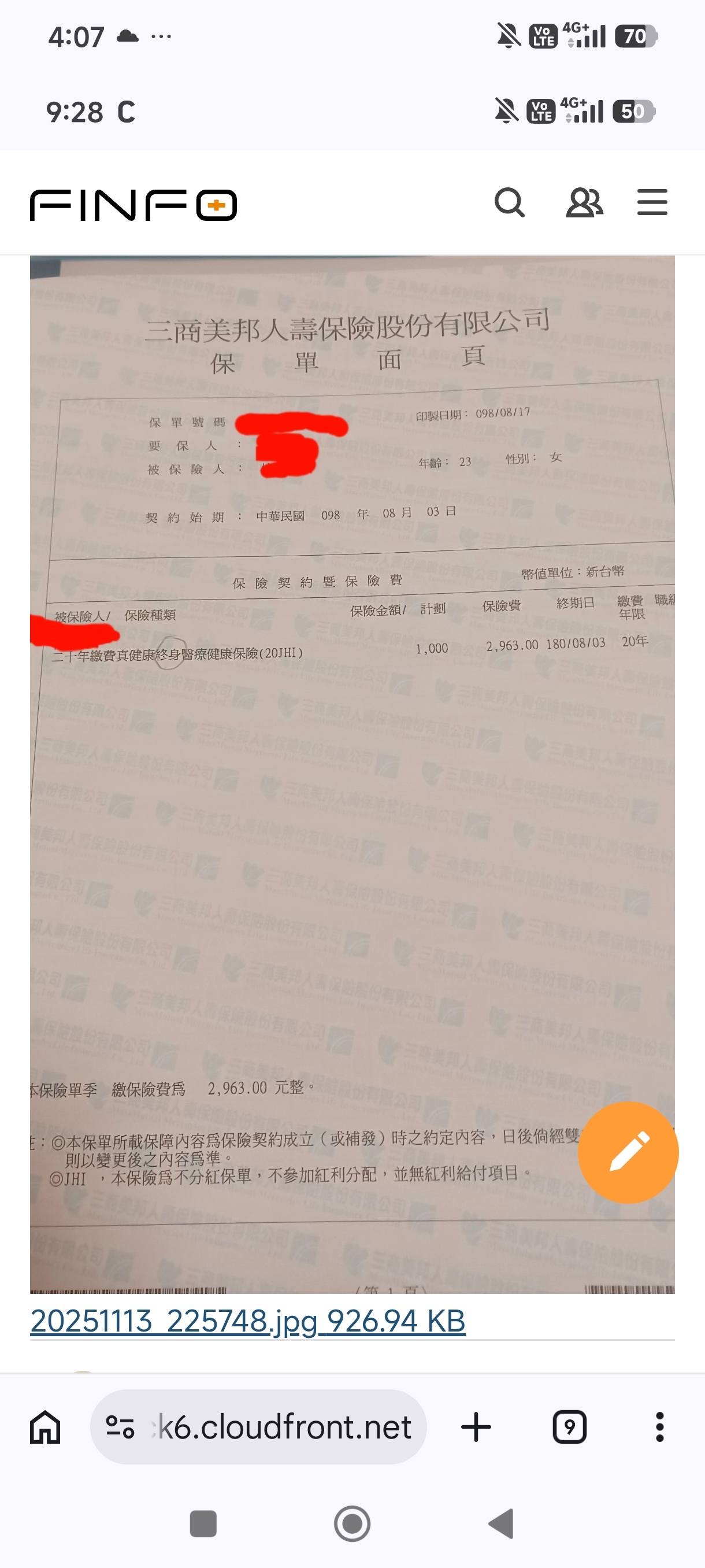Image resolution: width=705 pixels, height=1568 pixels.
Task: Go back with the system back button
Action: pyautogui.click(x=501, y=1523)
